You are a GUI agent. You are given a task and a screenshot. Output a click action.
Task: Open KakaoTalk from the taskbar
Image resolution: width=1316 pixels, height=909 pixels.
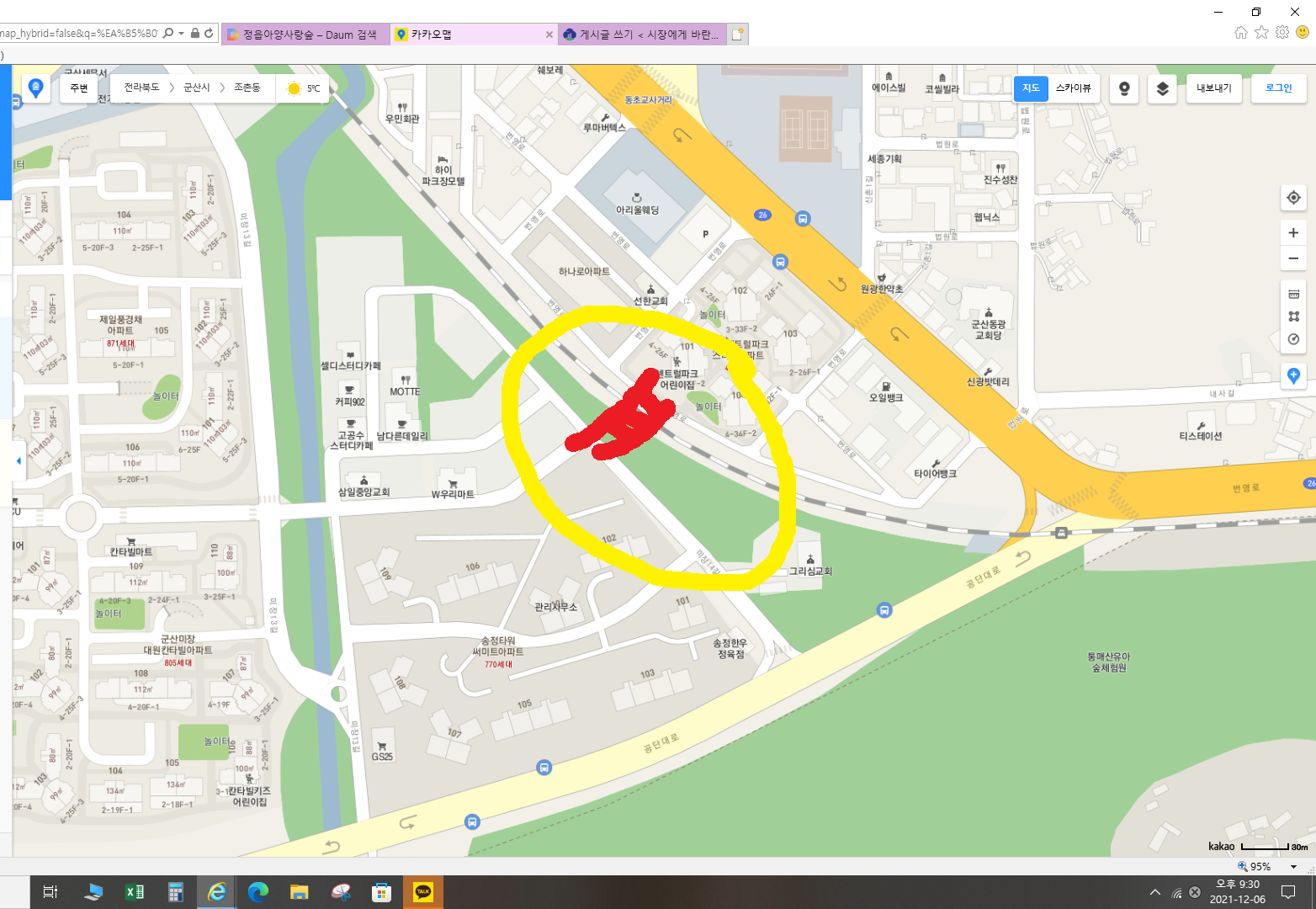[422, 891]
